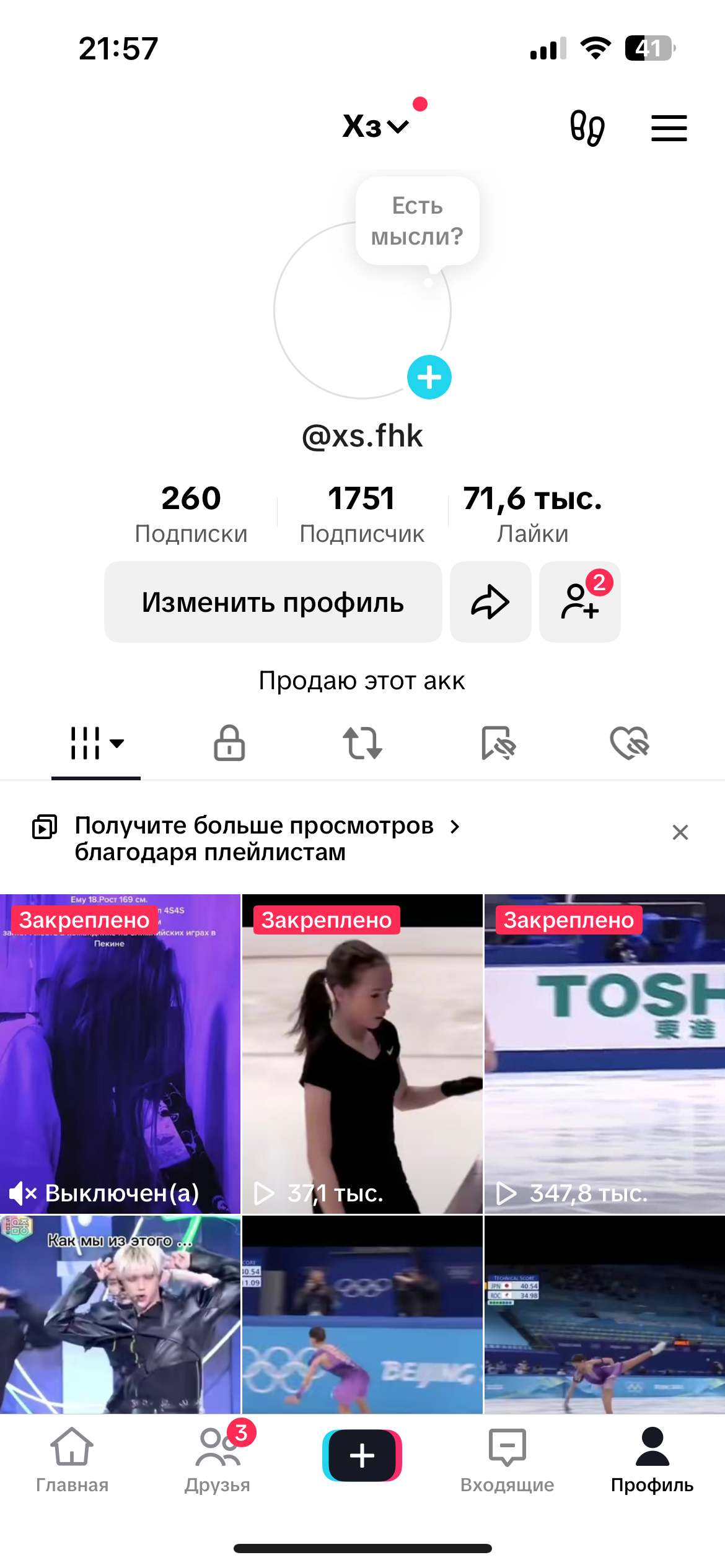Open pinned video with 347,8 тыс. views
Screen dimensions: 725x1568
(x=604, y=1053)
